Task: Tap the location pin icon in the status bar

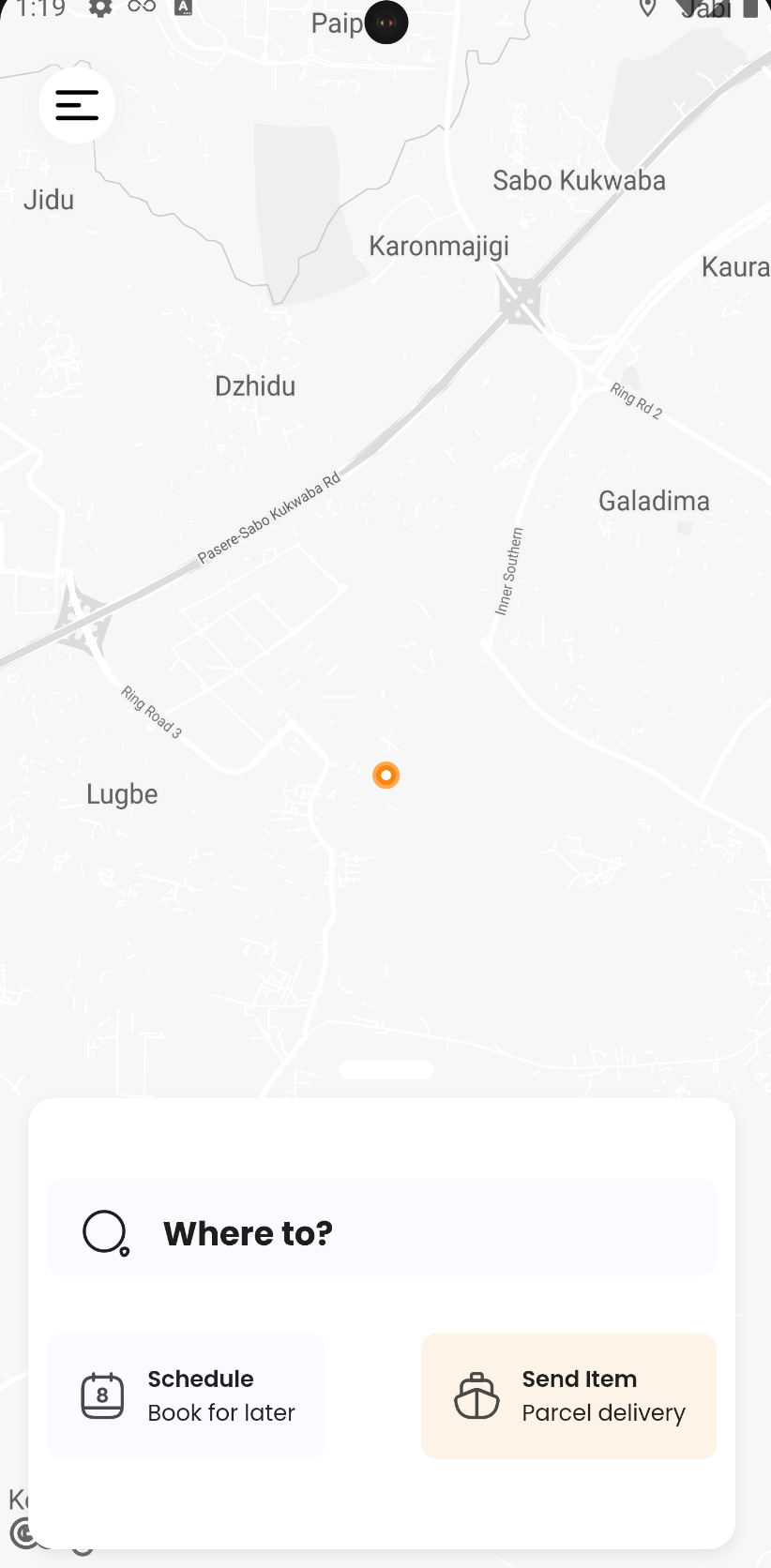Action: pyautogui.click(x=647, y=8)
